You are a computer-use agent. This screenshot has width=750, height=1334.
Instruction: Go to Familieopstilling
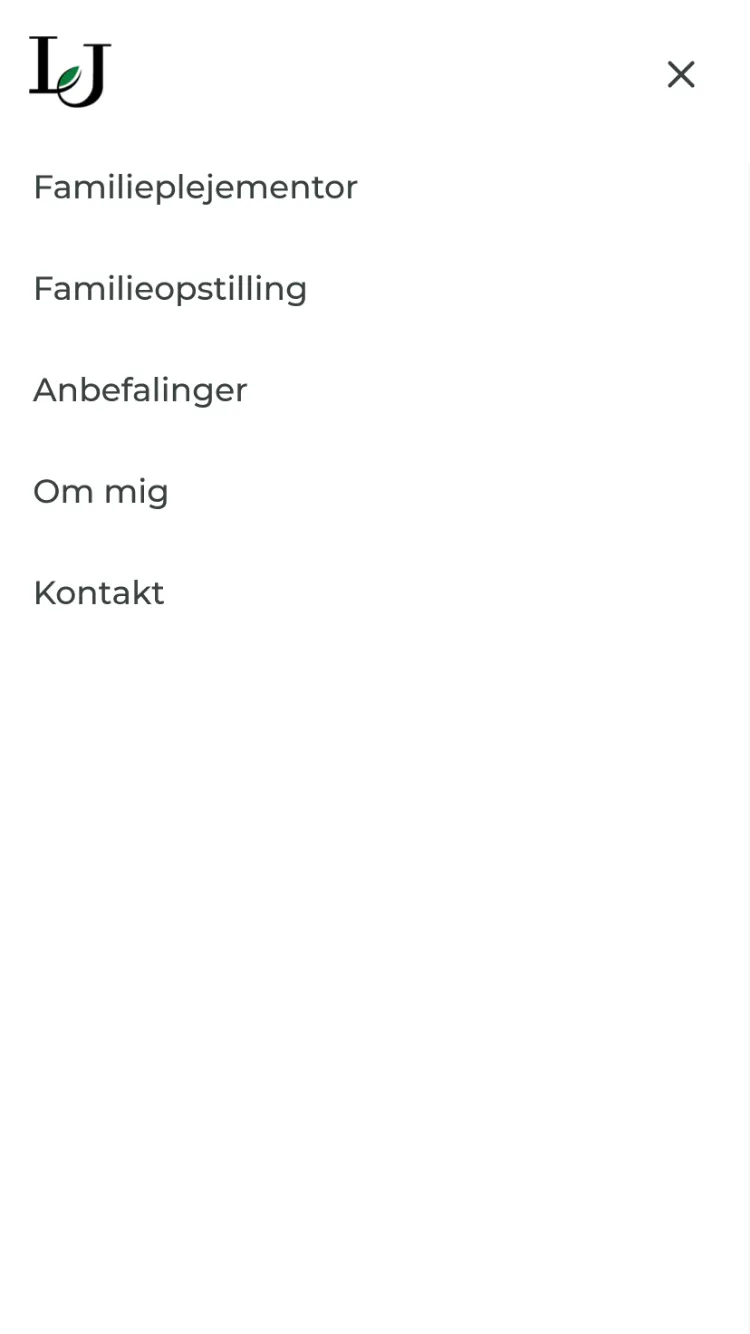(170, 289)
